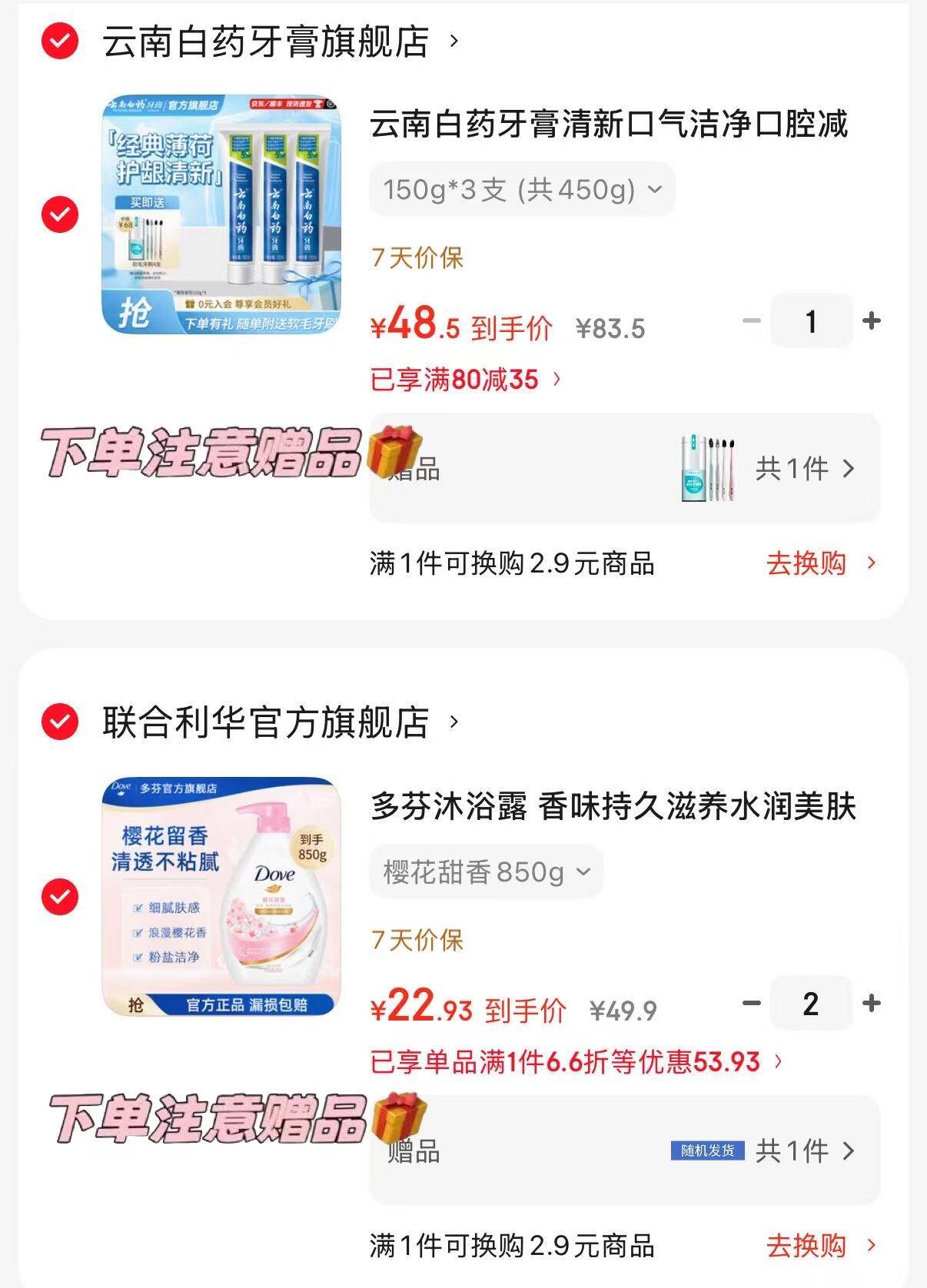Uncheck the 联合利华官方旗舰店 store checkbox
927x1288 pixels.
coord(60,722)
